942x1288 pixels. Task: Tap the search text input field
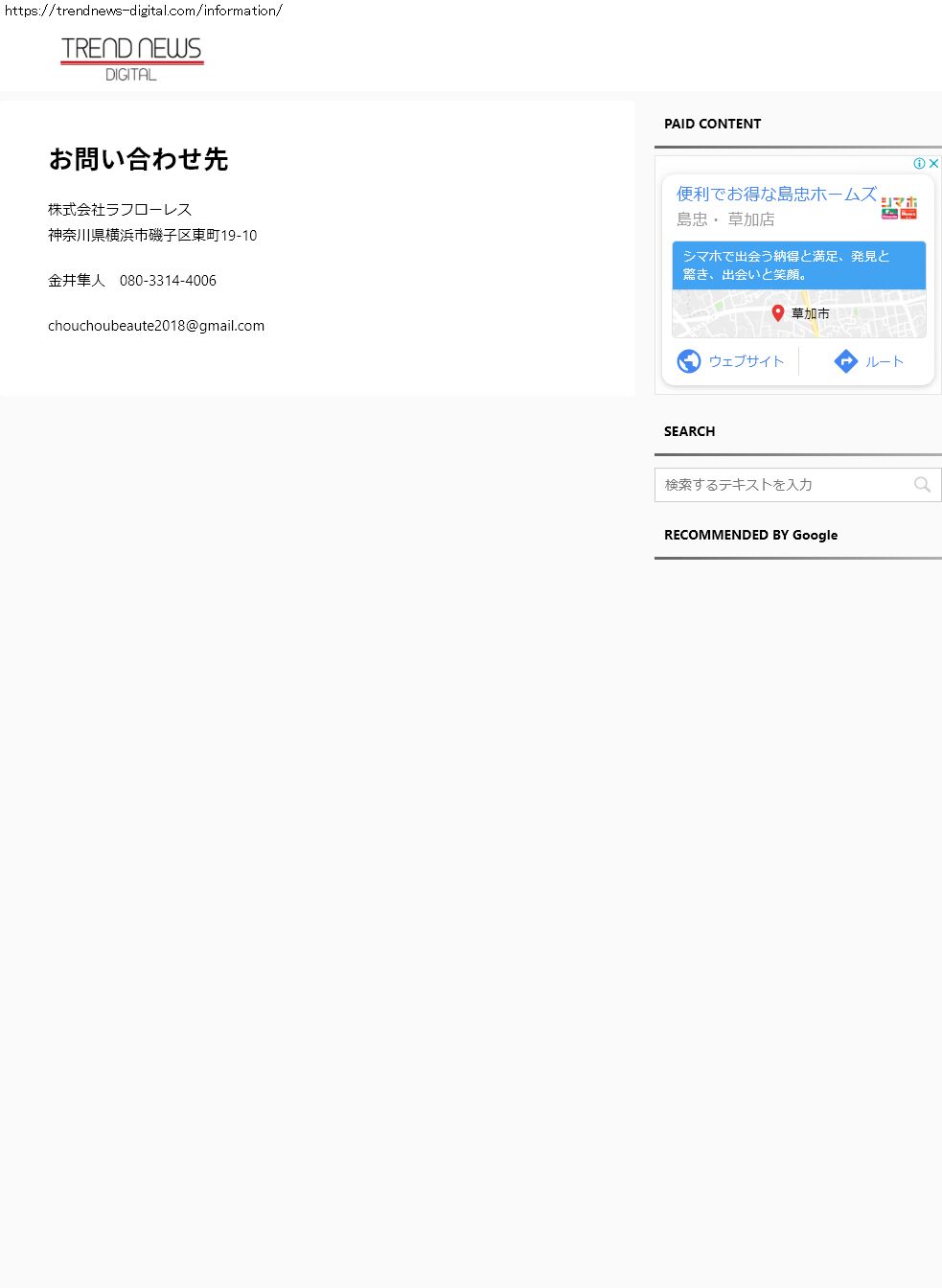click(781, 485)
